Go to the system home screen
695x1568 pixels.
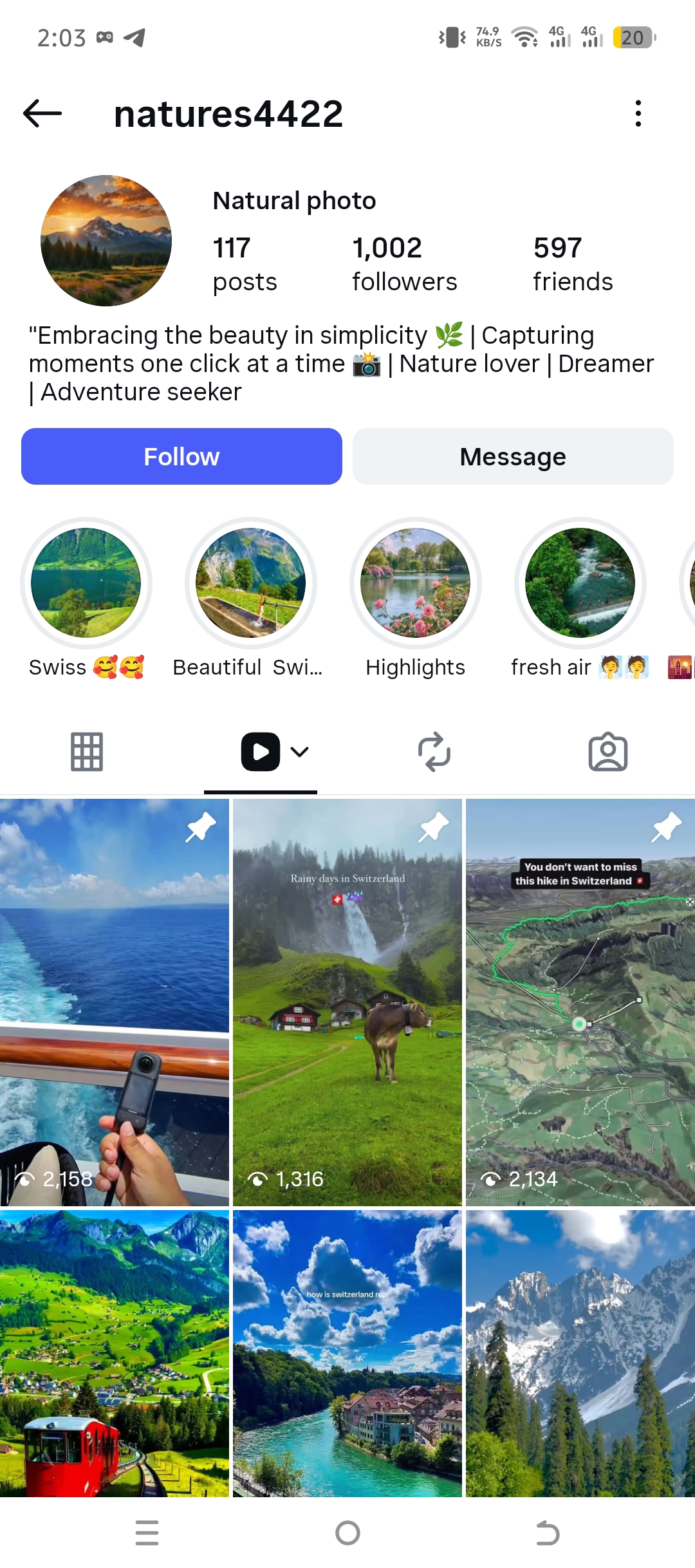(347, 1533)
